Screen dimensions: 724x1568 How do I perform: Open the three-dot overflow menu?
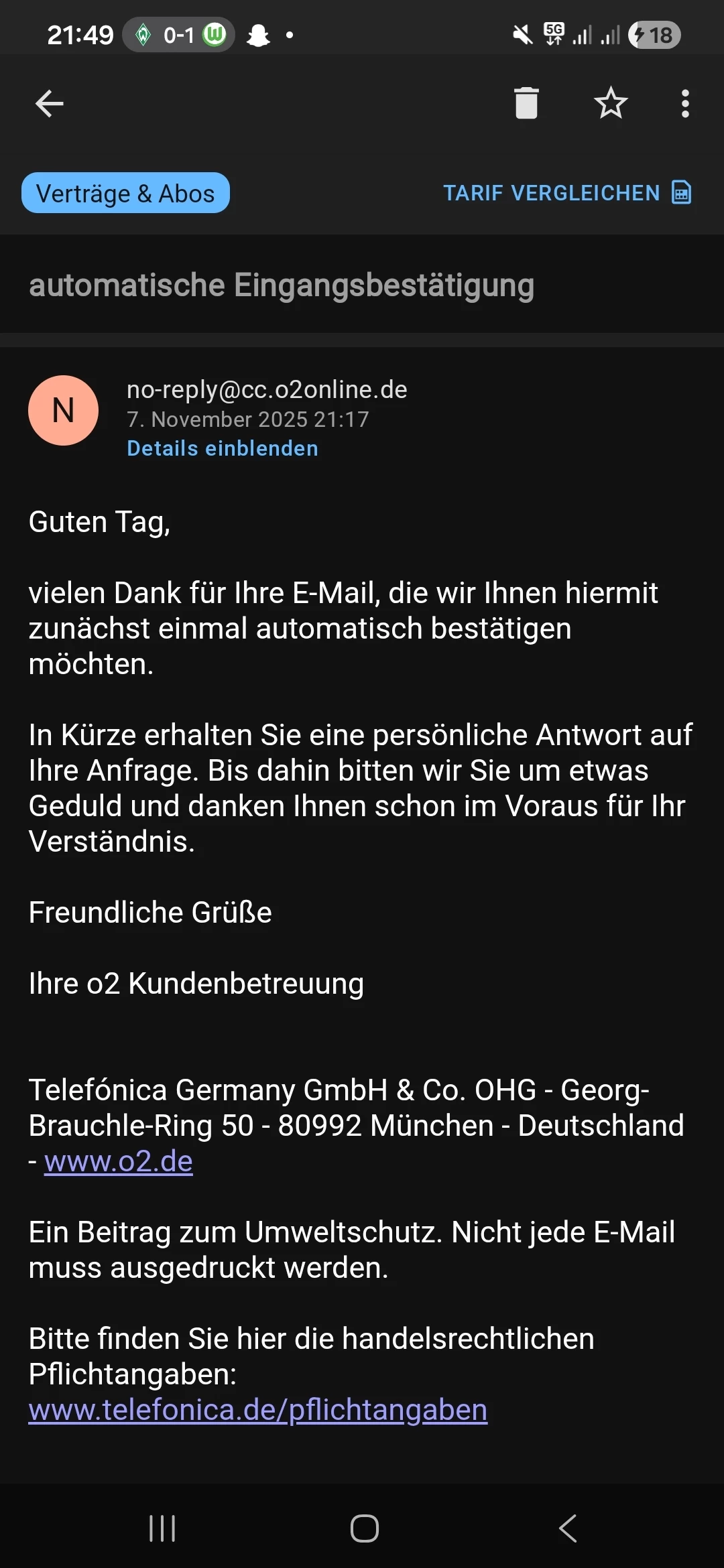click(x=684, y=104)
